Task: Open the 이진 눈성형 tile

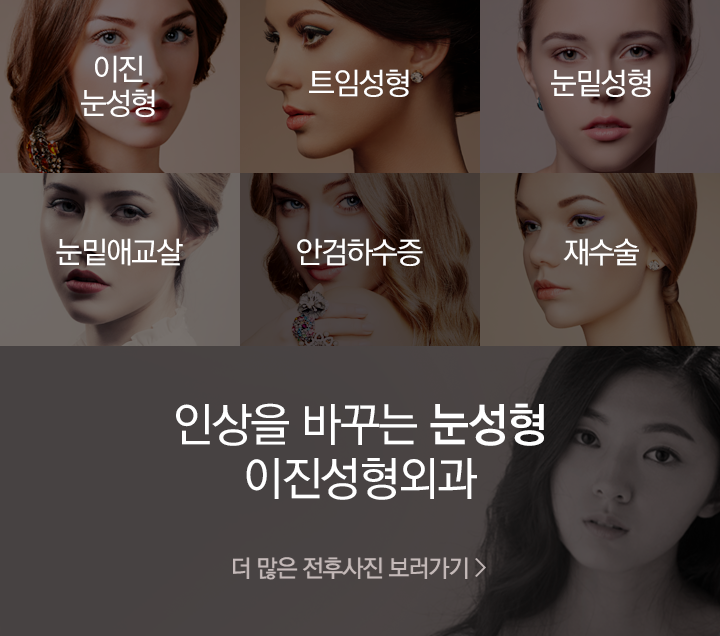Action: (x=119, y=86)
